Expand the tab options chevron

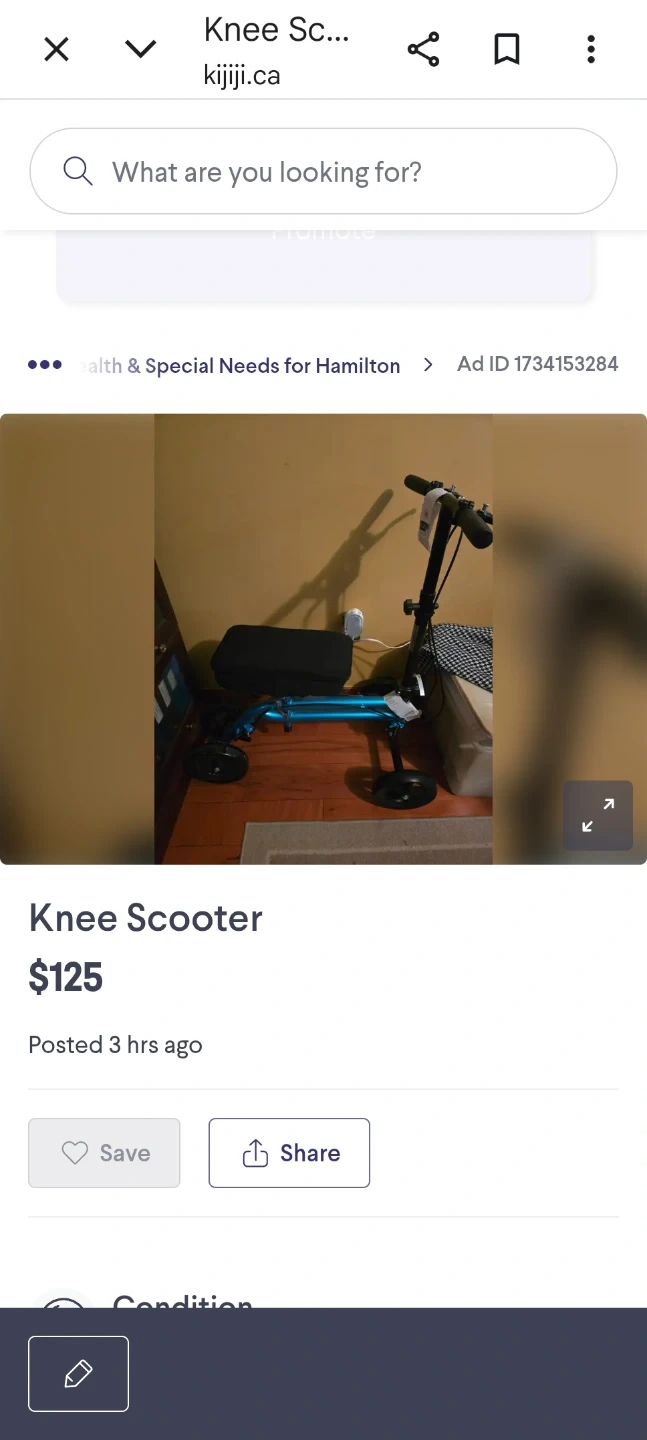140,49
